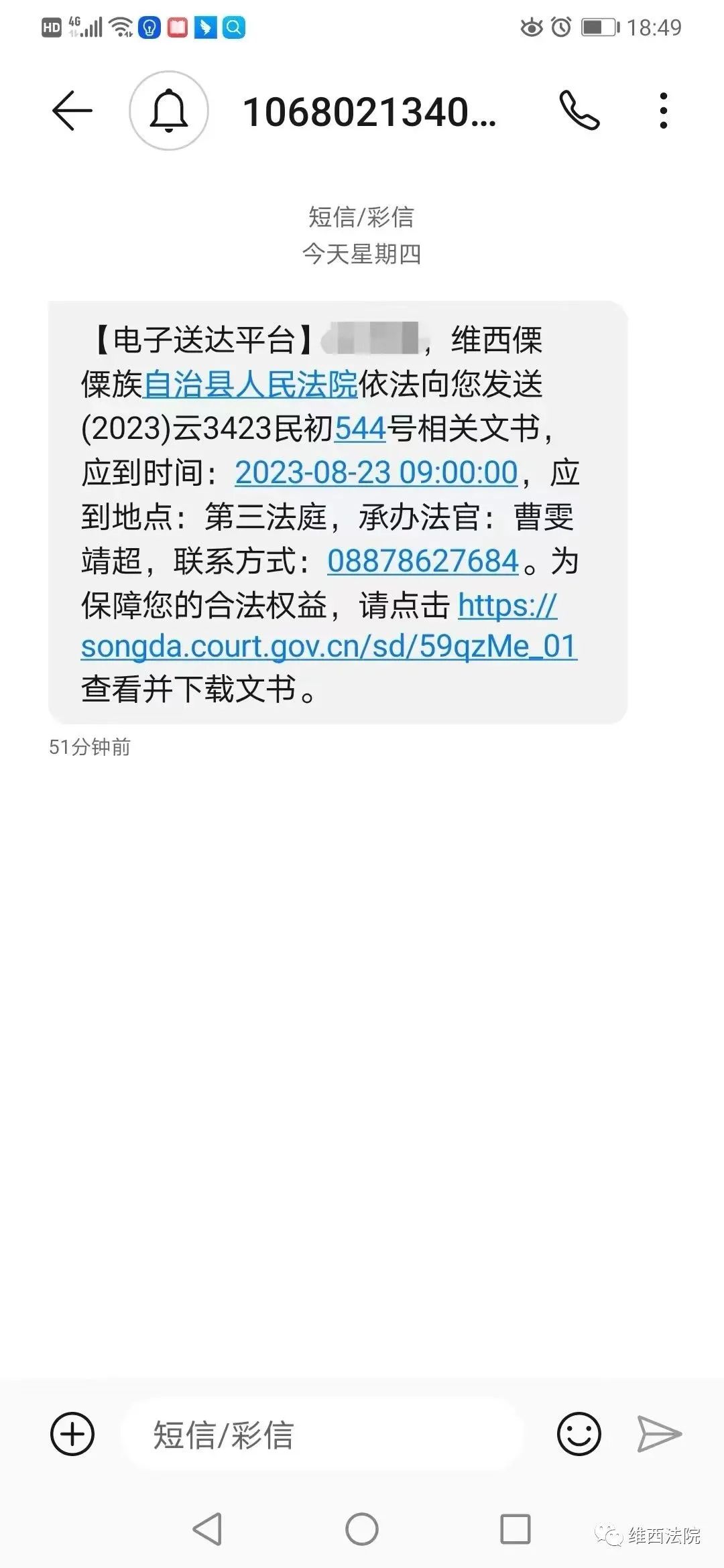Go back to the message list
Image resolution: width=724 pixels, height=1568 pixels.
pos(72,111)
